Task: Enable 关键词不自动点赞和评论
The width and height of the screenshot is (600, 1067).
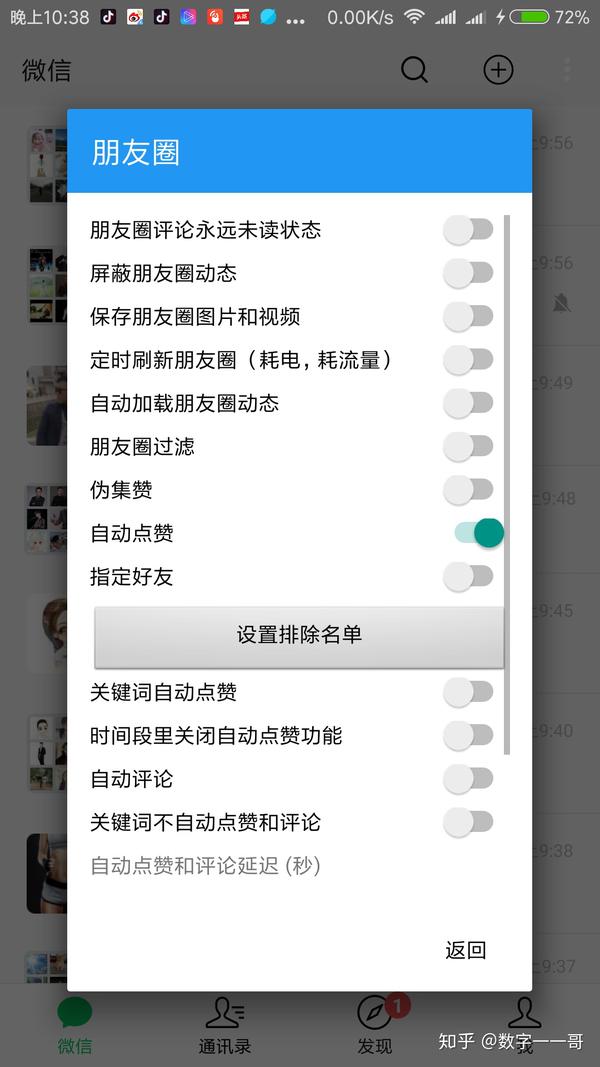Action: point(468,822)
